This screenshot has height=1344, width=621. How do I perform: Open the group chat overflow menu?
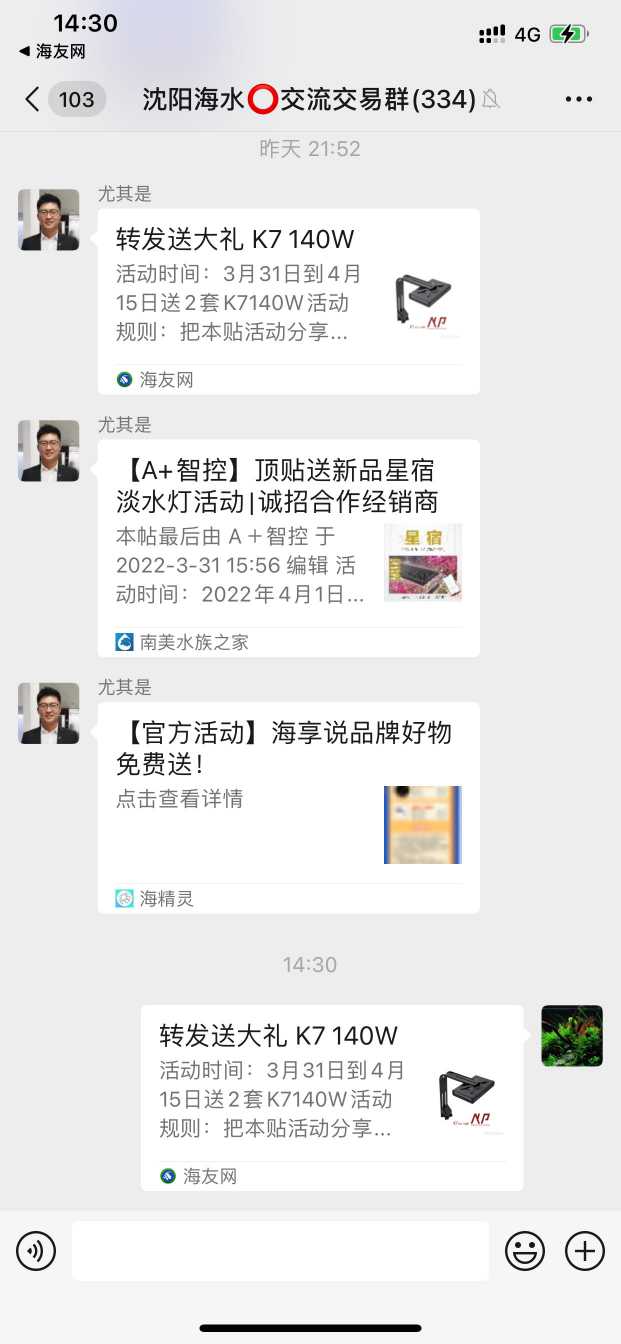pos(579,99)
